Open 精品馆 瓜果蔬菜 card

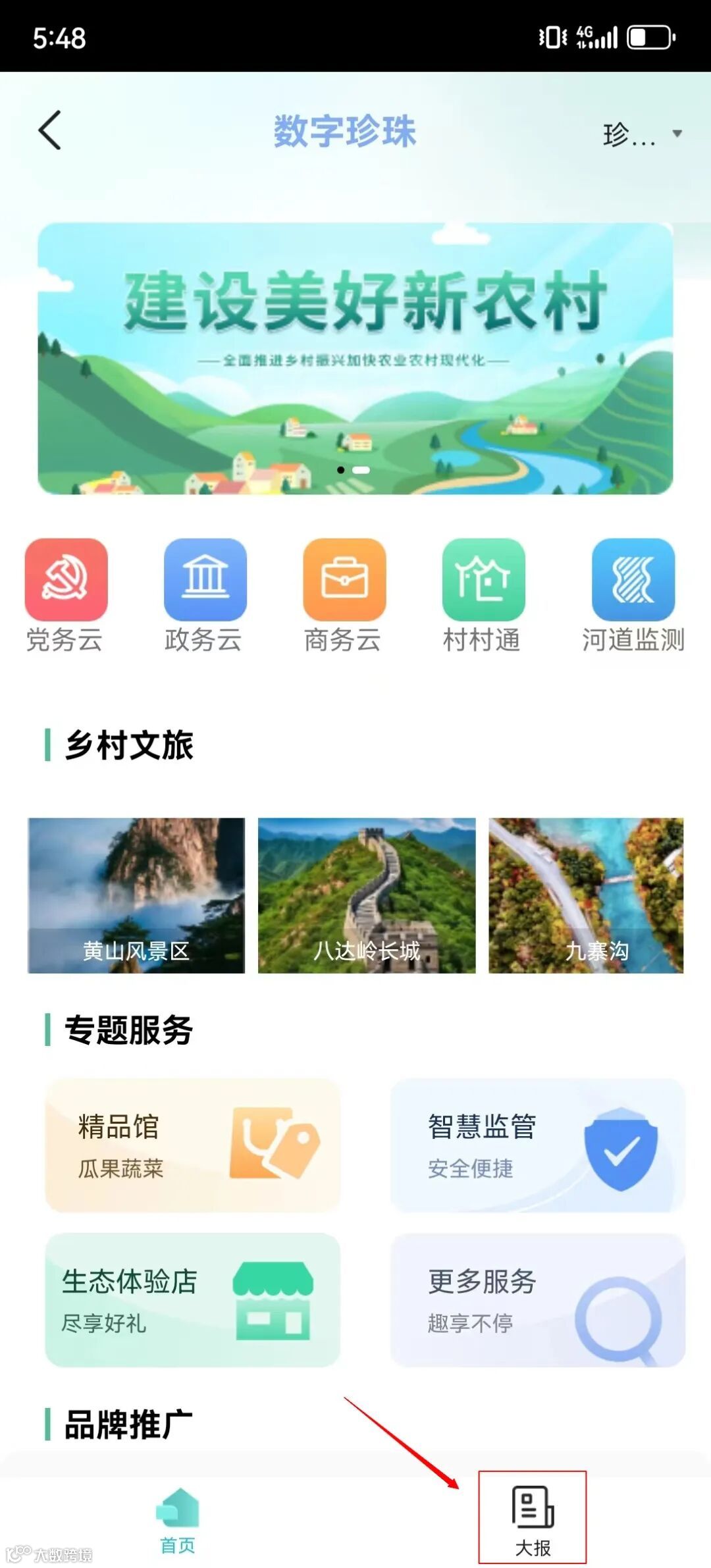pyautogui.click(x=192, y=1145)
